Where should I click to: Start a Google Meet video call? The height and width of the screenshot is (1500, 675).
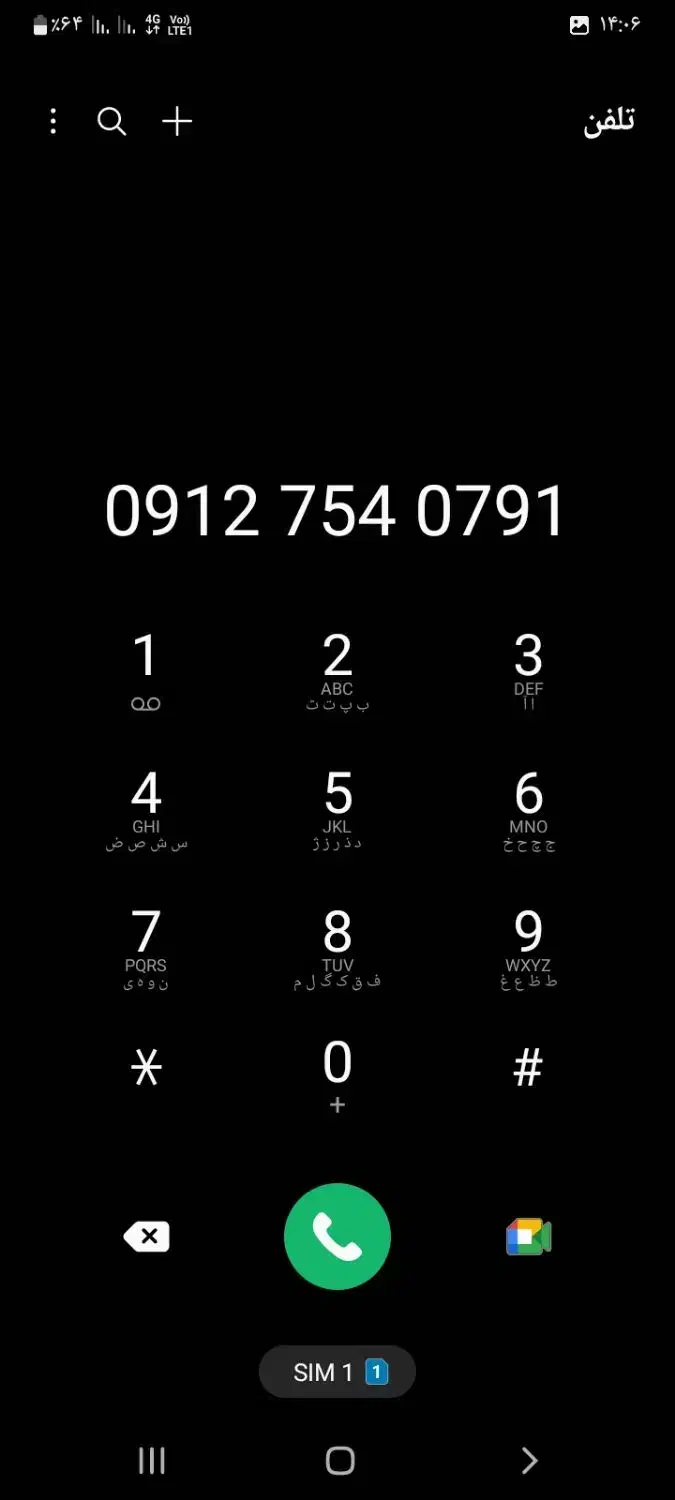pos(528,1237)
